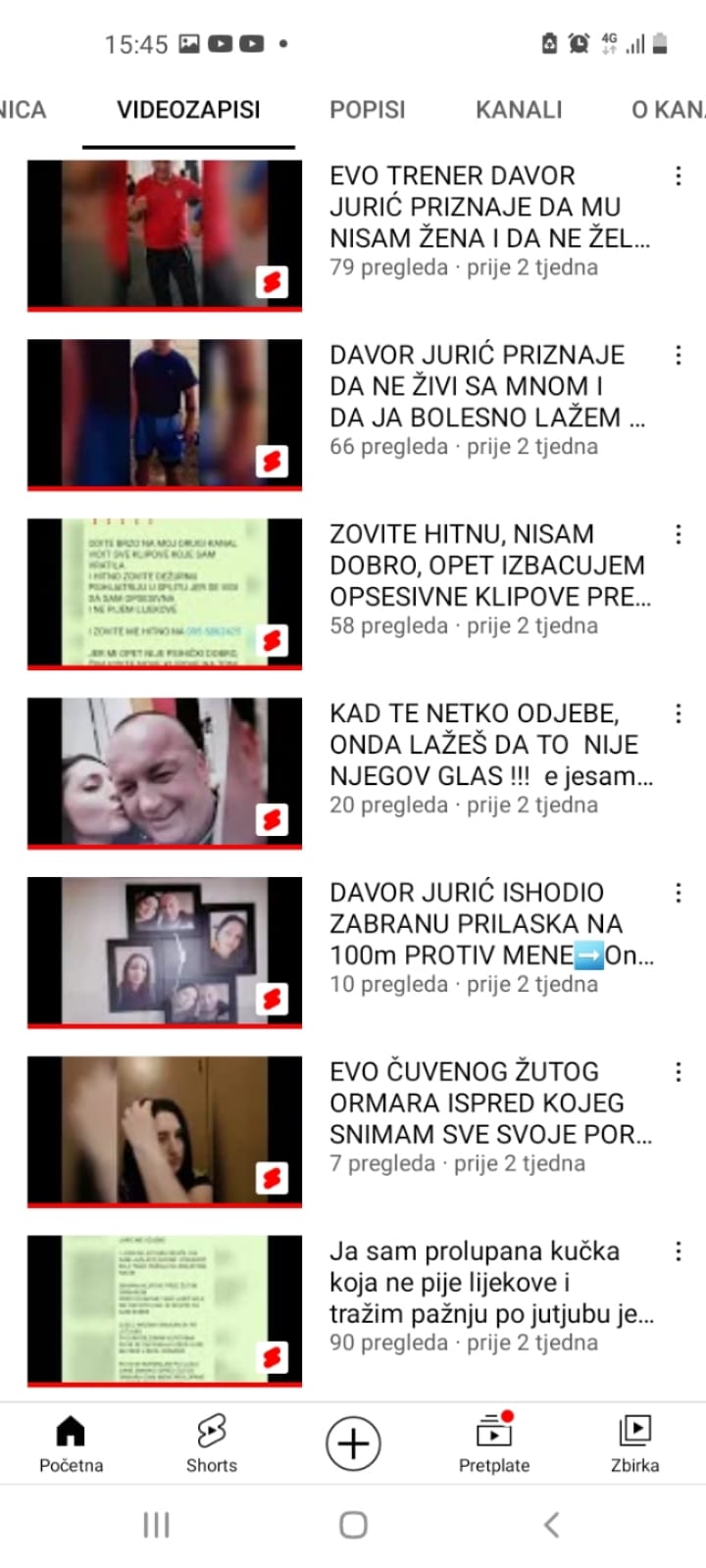
Task: Open options for EVO TRENER DAVOR video
Action: tap(678, 176)
